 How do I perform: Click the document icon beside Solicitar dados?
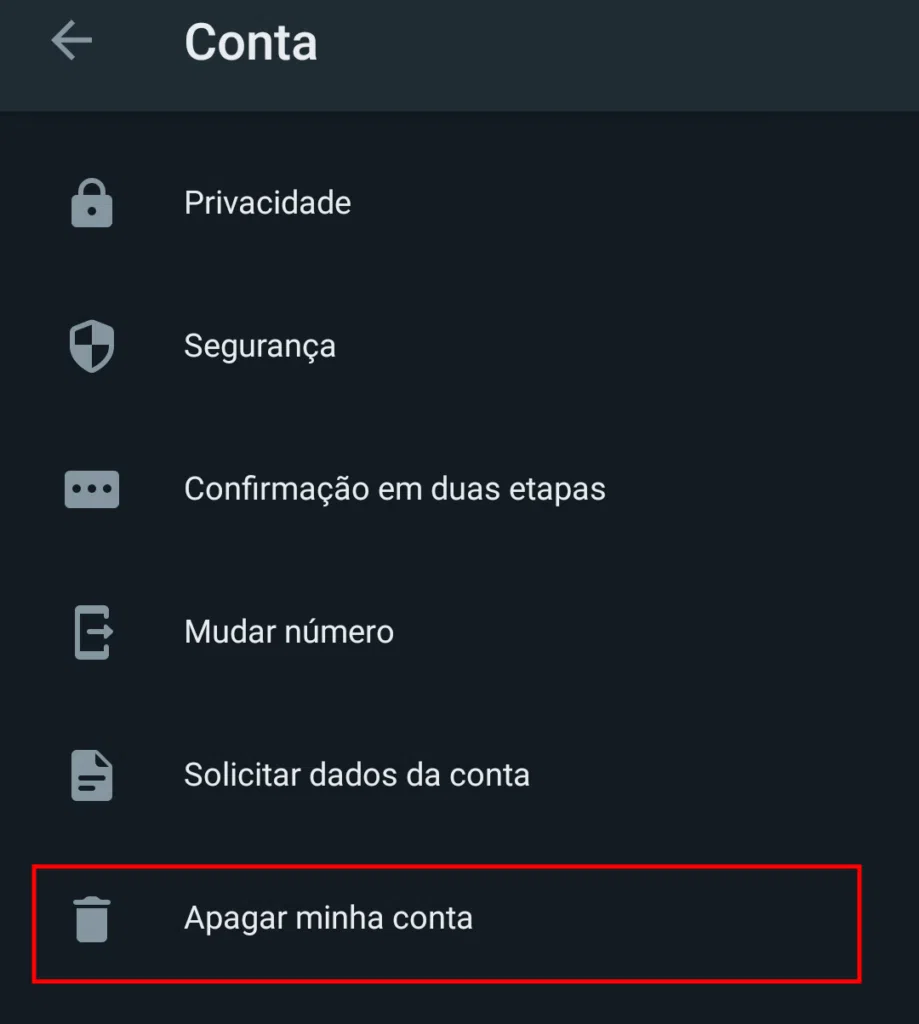(91, 775)
